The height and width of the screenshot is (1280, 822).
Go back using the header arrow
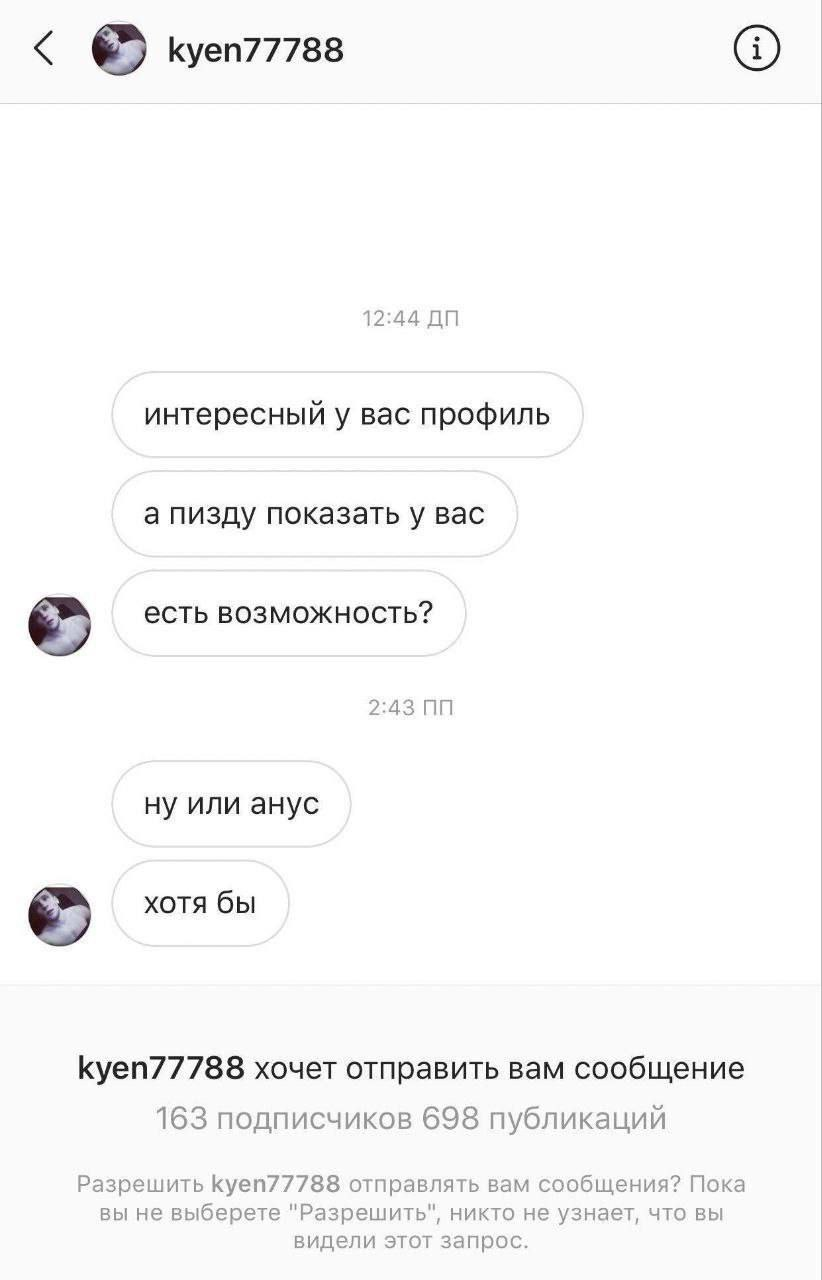tap(43, 48)
